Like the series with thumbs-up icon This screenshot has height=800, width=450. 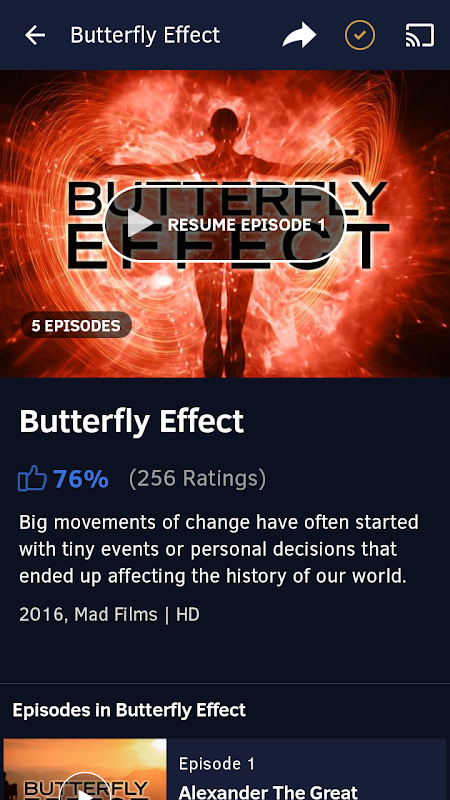click(x=32, y=478)
